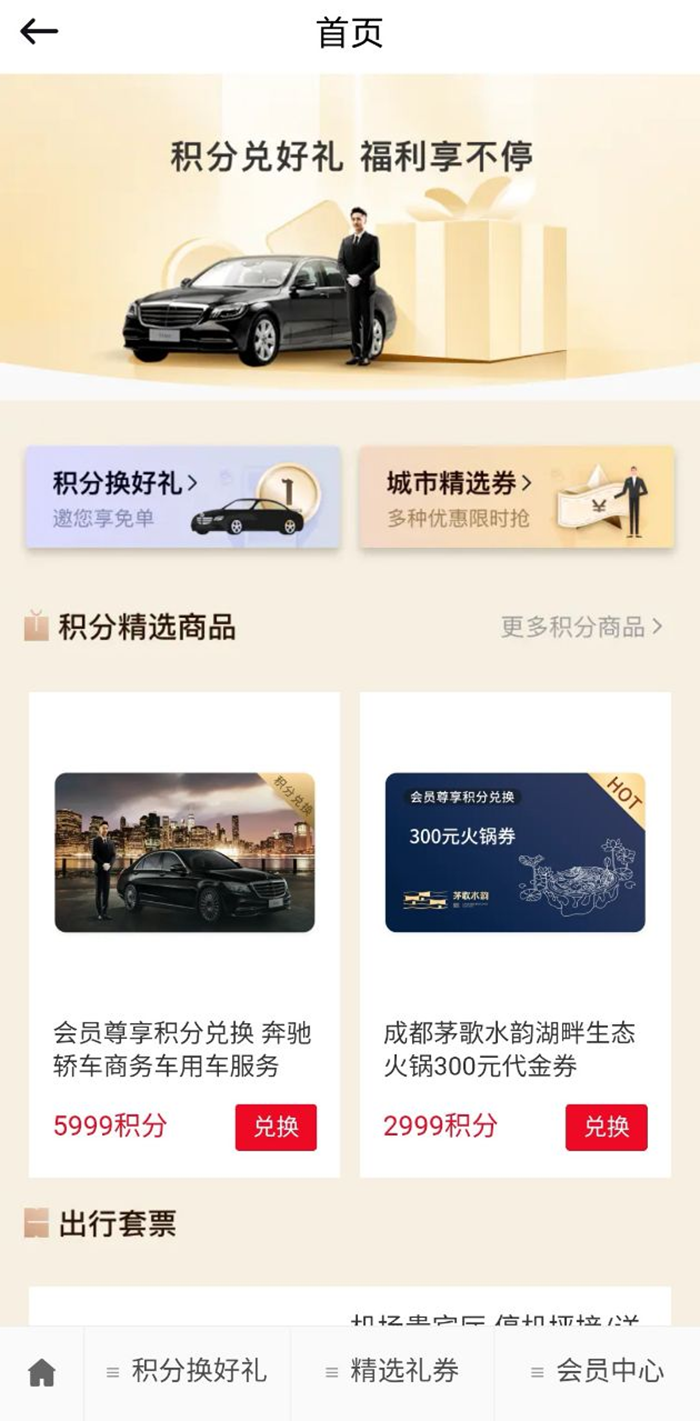This screenshot has height=1421, width=700.
Task: Open the 积分换好礼 card
Action: [183, 497]
